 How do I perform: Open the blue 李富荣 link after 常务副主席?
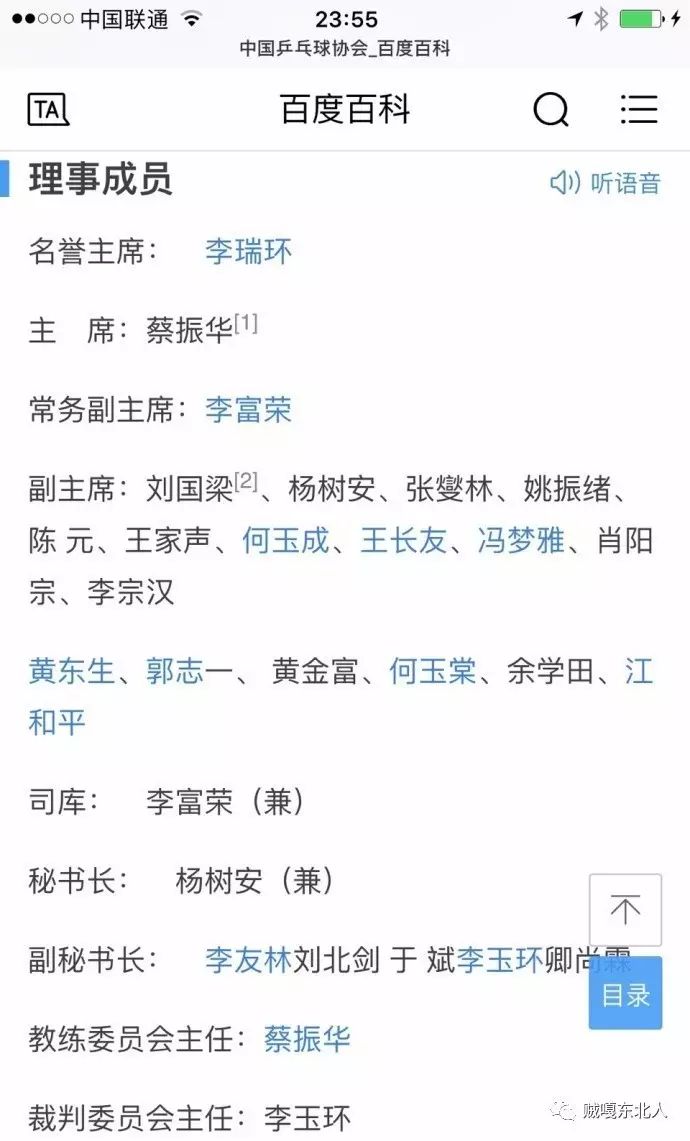(248, 410)
